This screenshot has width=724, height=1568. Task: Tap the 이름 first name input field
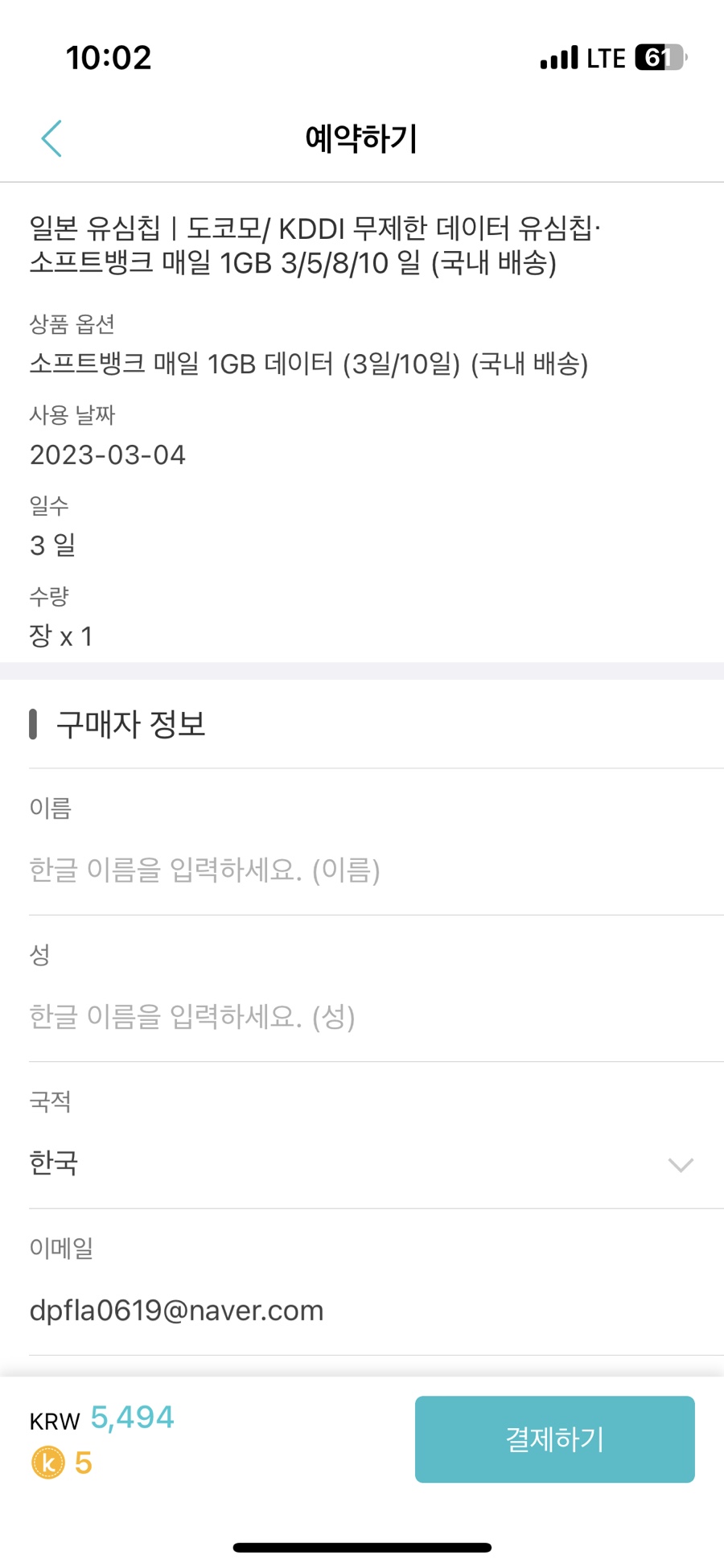tap(362, 870)
